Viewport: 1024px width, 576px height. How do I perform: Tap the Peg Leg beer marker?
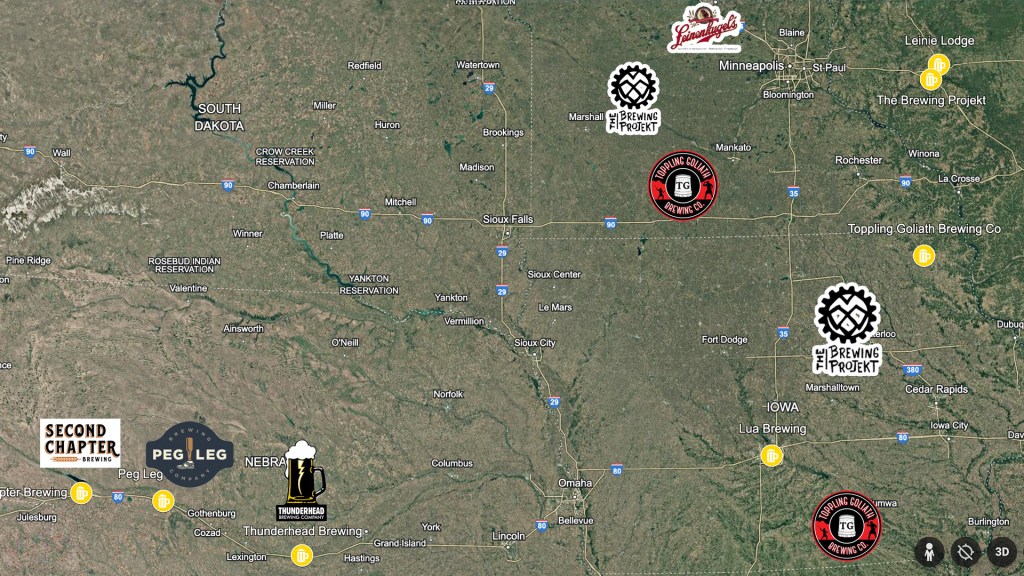(x=163, y=501)
